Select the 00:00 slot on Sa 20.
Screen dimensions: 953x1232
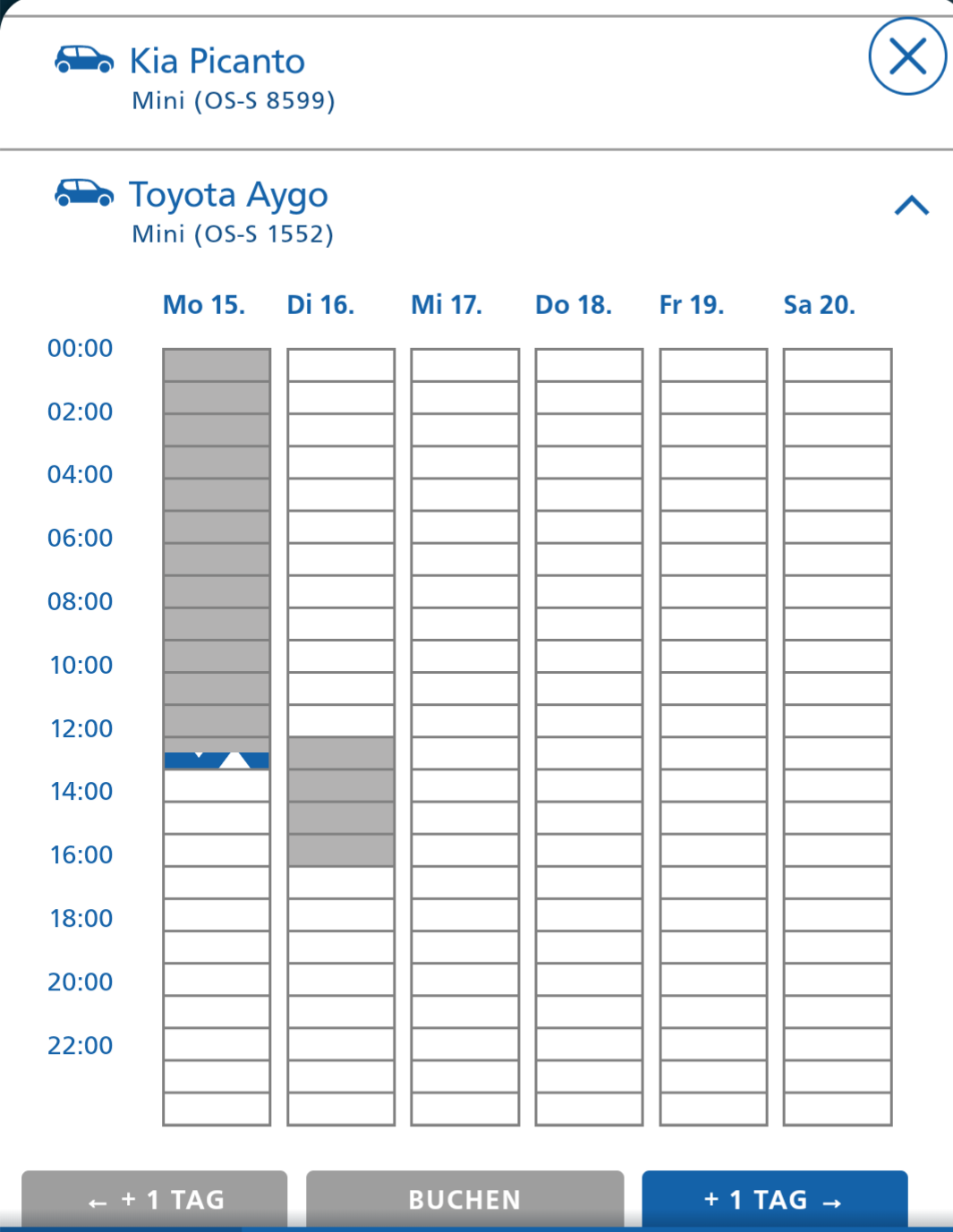tap(837, 365)
